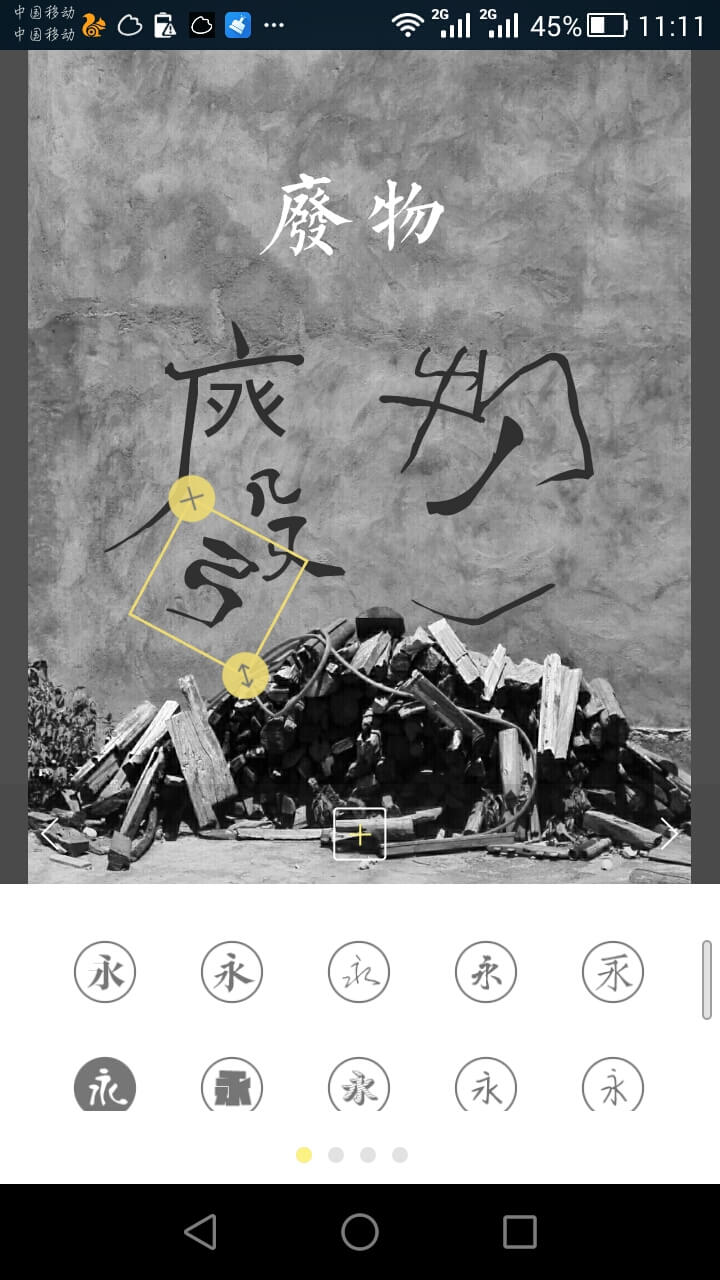
Task: Choose the thin cursive 永 font style
Action: click(x=359, y=972)
